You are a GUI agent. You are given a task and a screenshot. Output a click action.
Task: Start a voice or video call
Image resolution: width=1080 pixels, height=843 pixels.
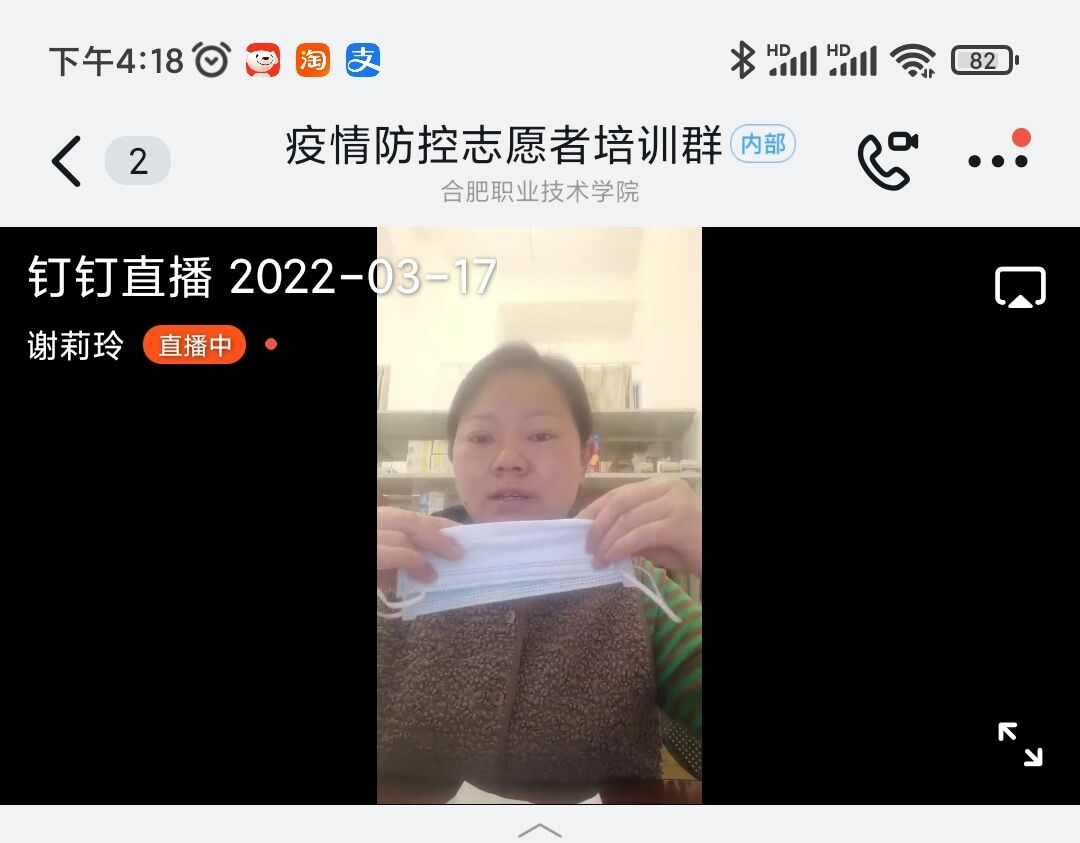point(886,159)
